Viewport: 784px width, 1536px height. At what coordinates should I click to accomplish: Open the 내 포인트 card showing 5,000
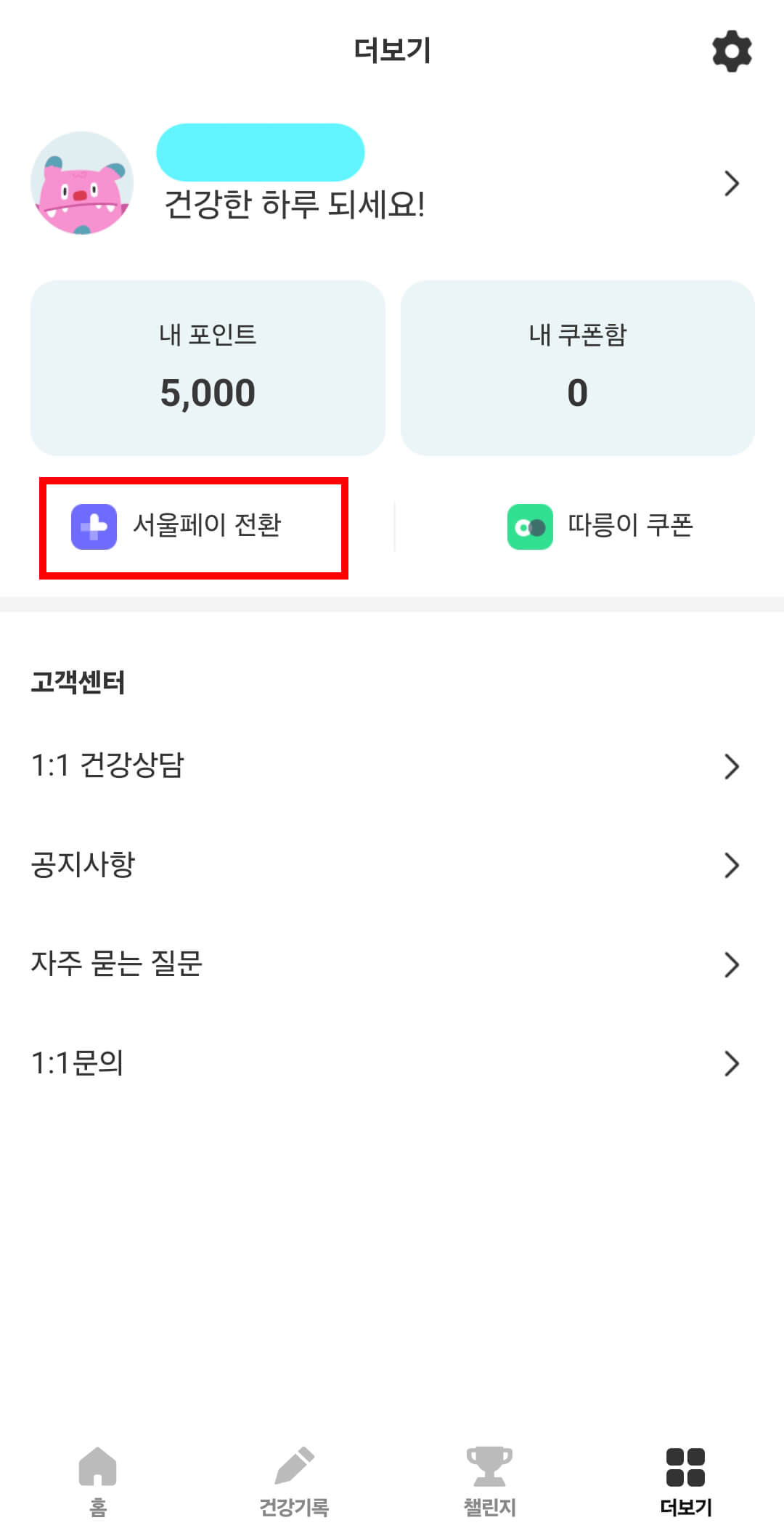[208, 367]
